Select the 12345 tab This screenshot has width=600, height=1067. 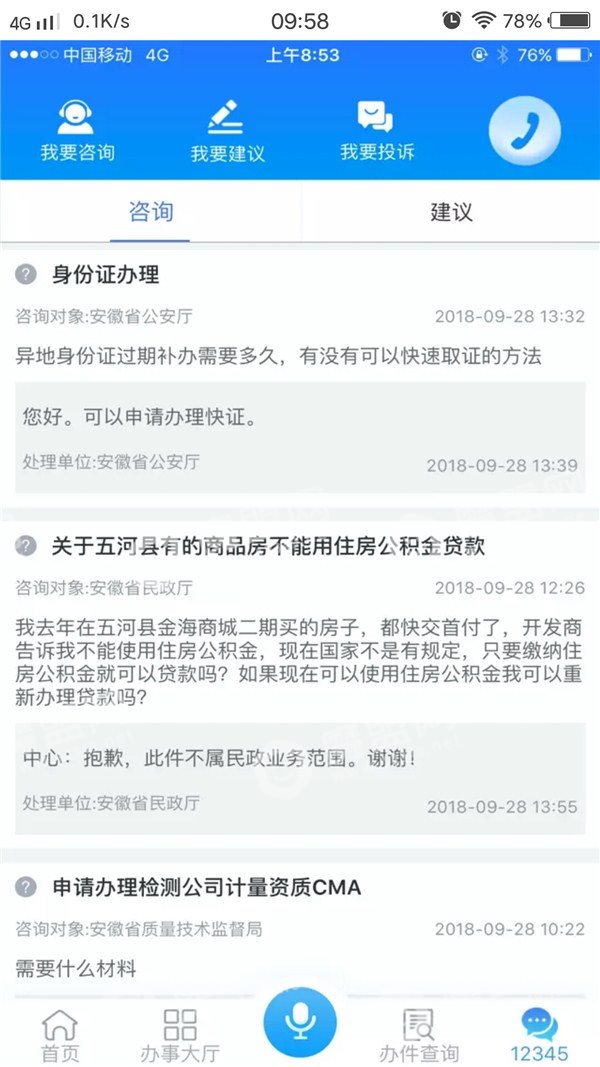539,1036
